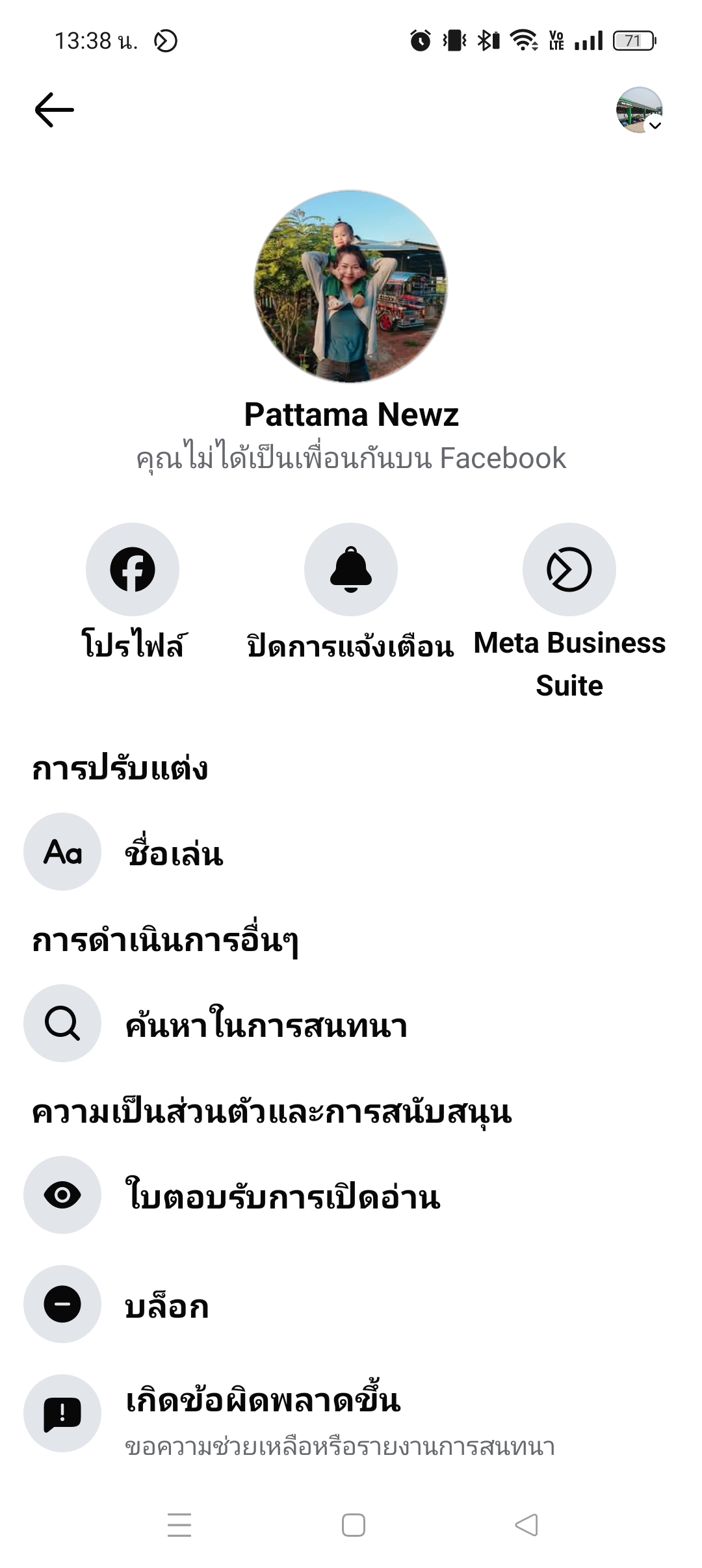702x1568 pixels.
Task: Open read receipts (ใบตอบรับการเปิดอ่าน)
Action: click(x=282, y=1196)
